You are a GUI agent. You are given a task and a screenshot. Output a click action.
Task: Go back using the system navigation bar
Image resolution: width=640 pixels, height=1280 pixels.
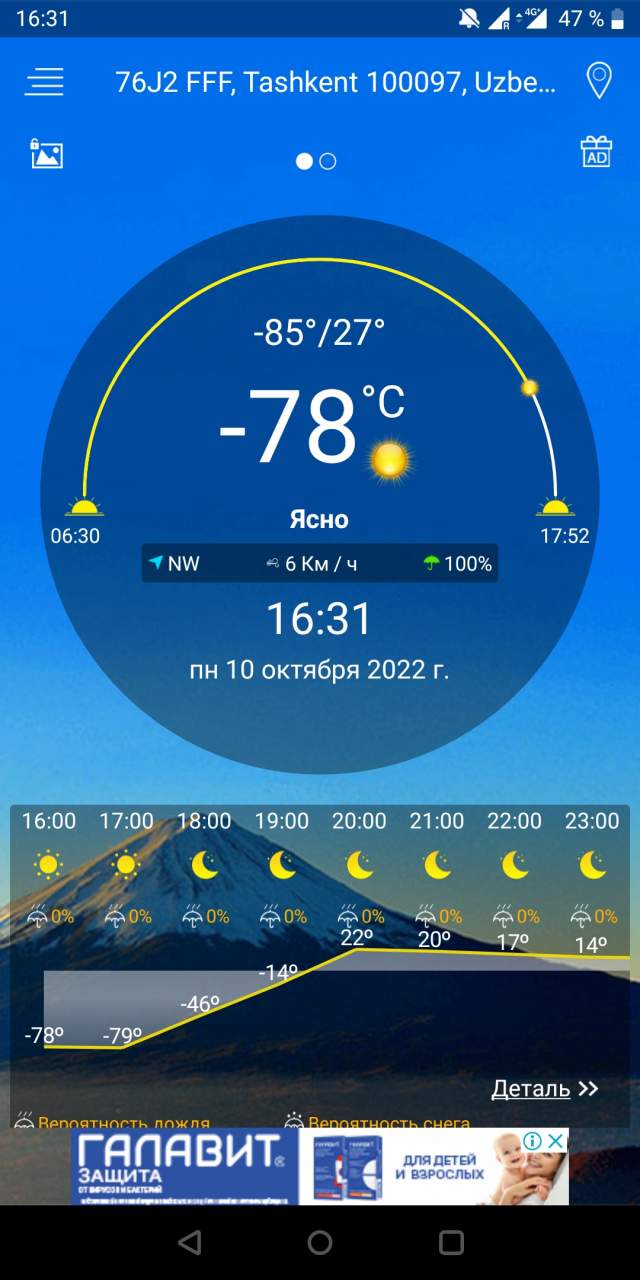tap(188, 1243)
